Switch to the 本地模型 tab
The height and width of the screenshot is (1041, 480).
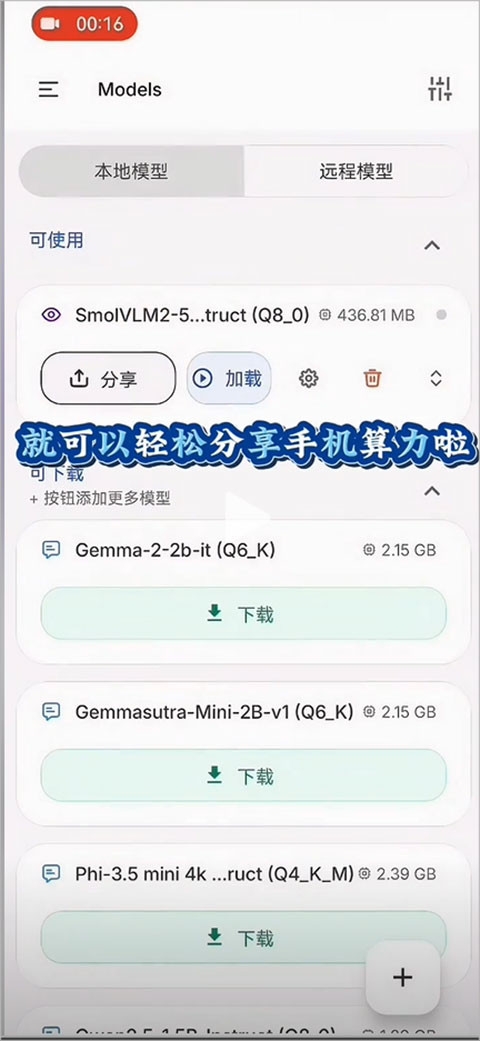[131, 172]
